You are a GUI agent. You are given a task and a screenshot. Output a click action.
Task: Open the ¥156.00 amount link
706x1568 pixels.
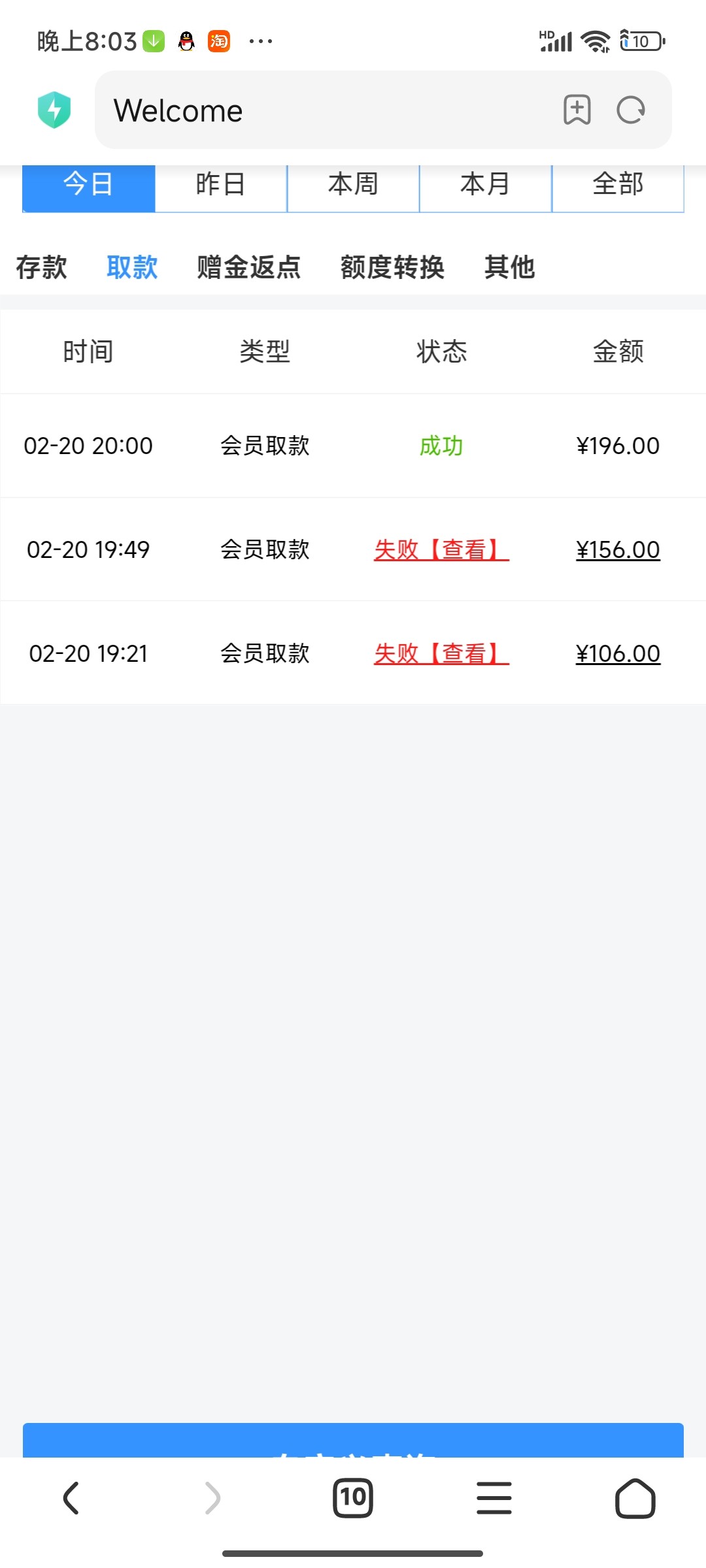618,549
